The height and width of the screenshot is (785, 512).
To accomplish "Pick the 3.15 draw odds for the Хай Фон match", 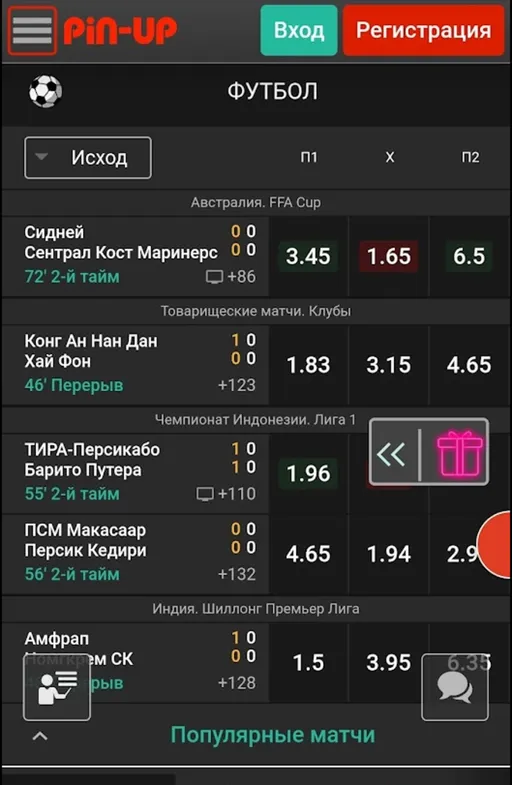I will 389,365.
